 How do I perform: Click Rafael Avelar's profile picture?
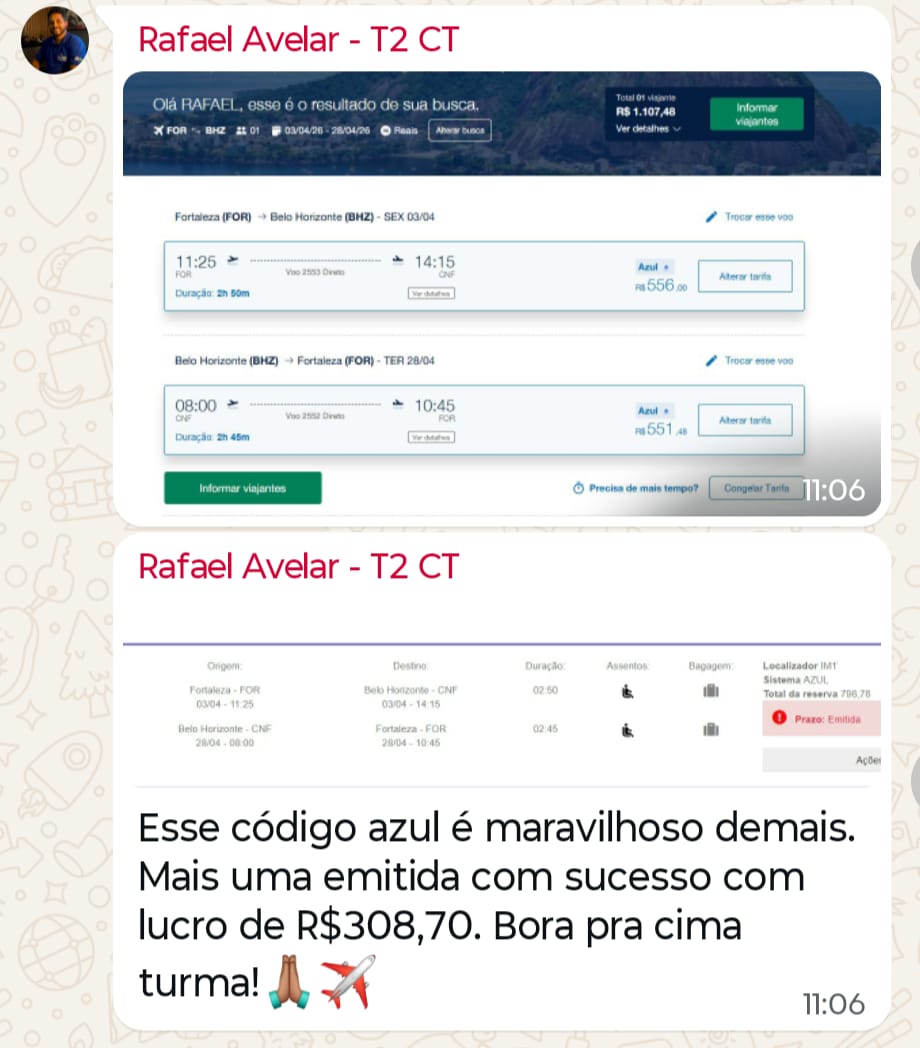(55, 40)
